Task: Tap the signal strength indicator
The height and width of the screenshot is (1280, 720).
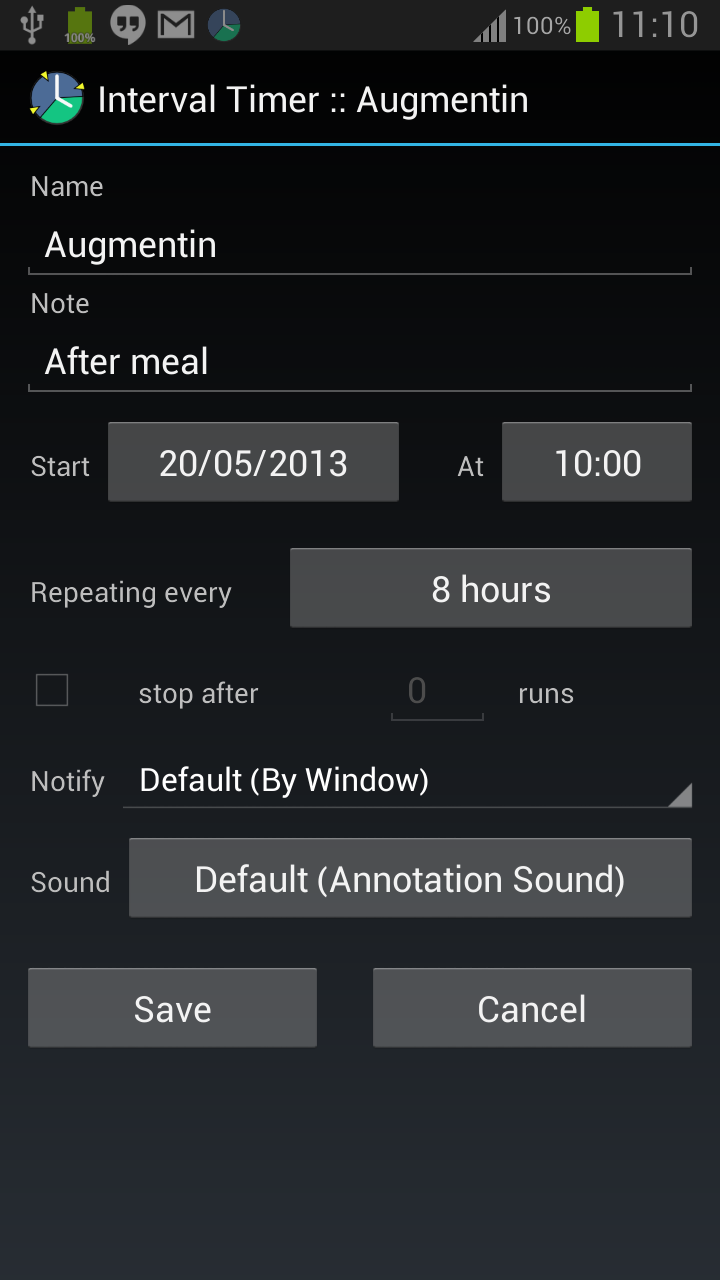Action: coord(489,25)
